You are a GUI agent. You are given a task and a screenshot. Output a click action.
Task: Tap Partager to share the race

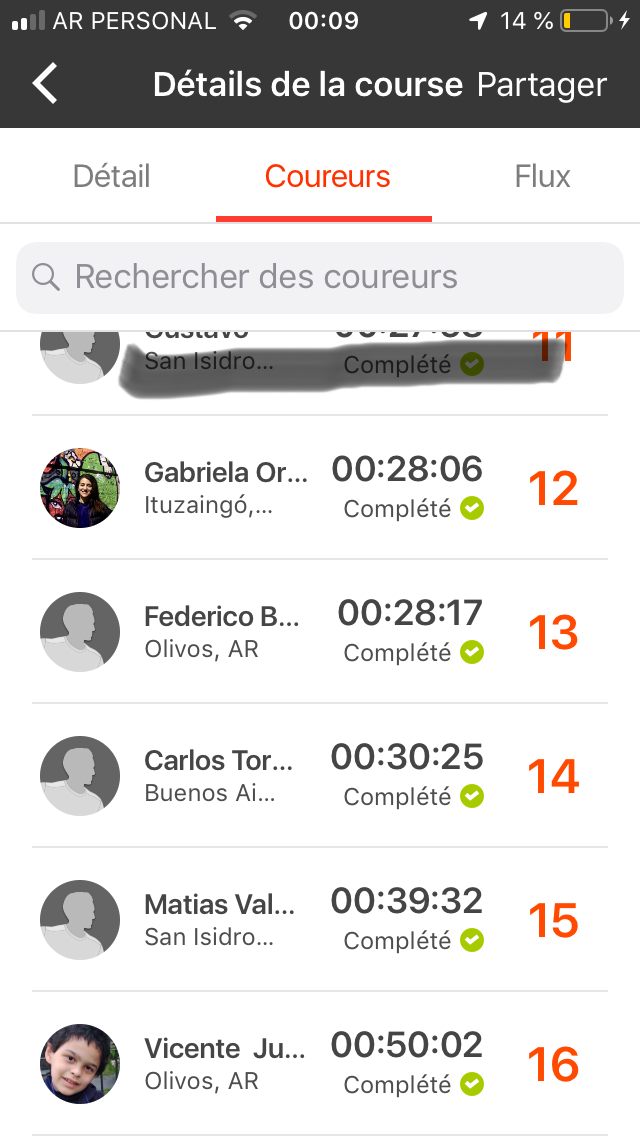[541, 85]
